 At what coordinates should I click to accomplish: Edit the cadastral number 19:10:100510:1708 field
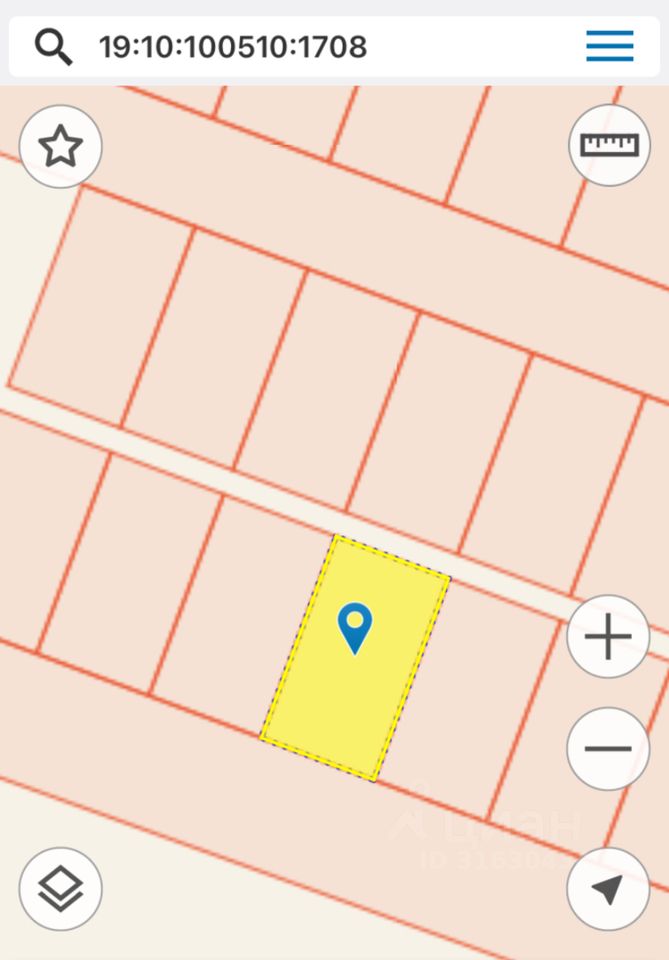[x=300, y=46]
